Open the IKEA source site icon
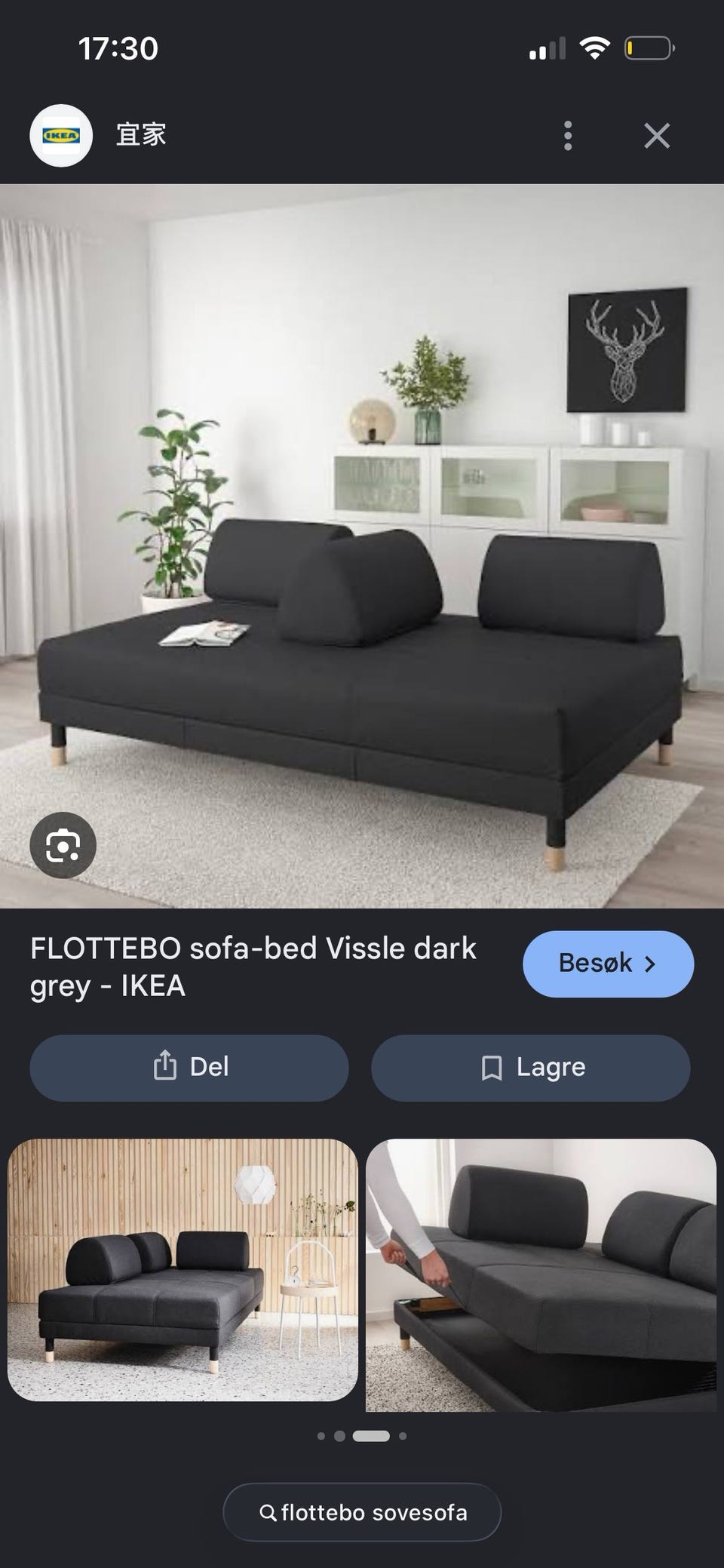Screen dimensions: 724x1568 [61, 136]
